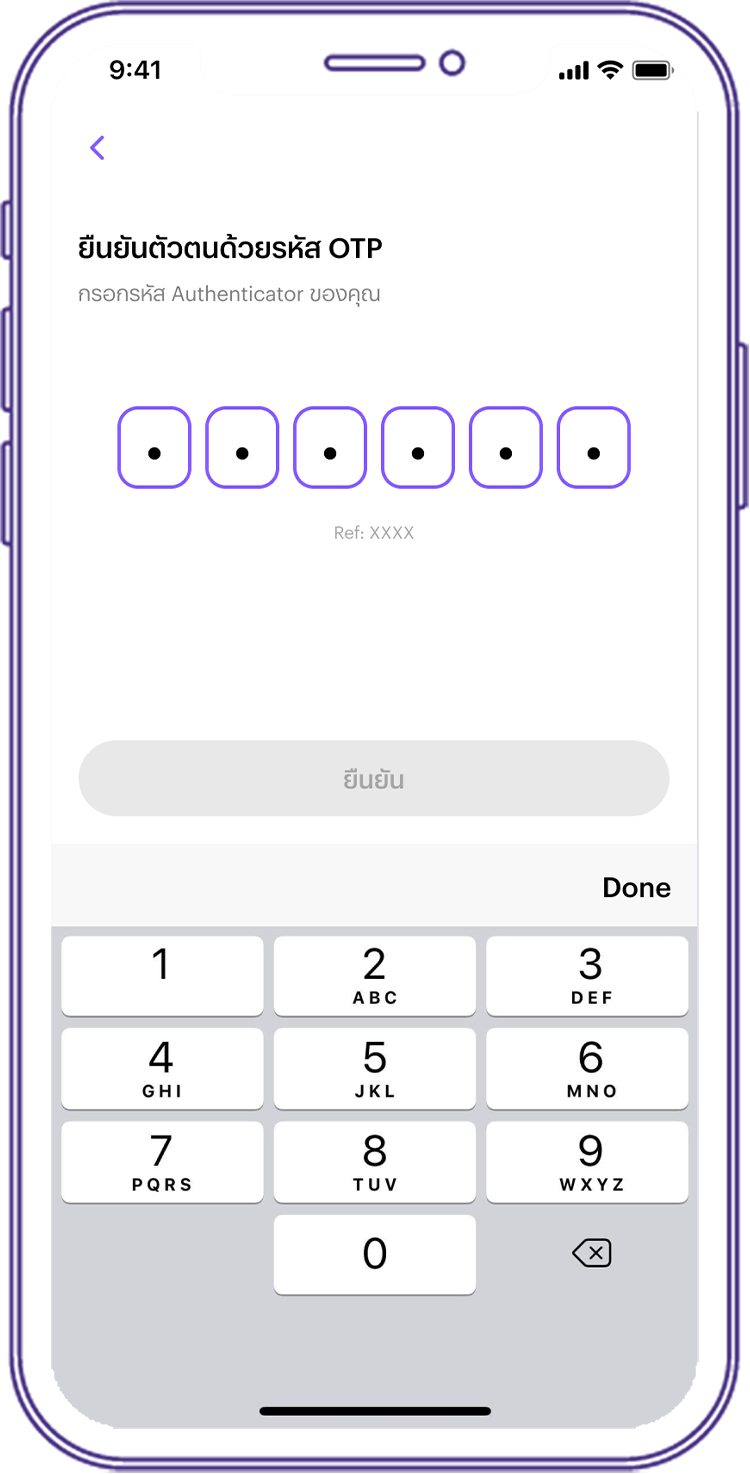Enter digit 6 on keypad

[588, 1068]
